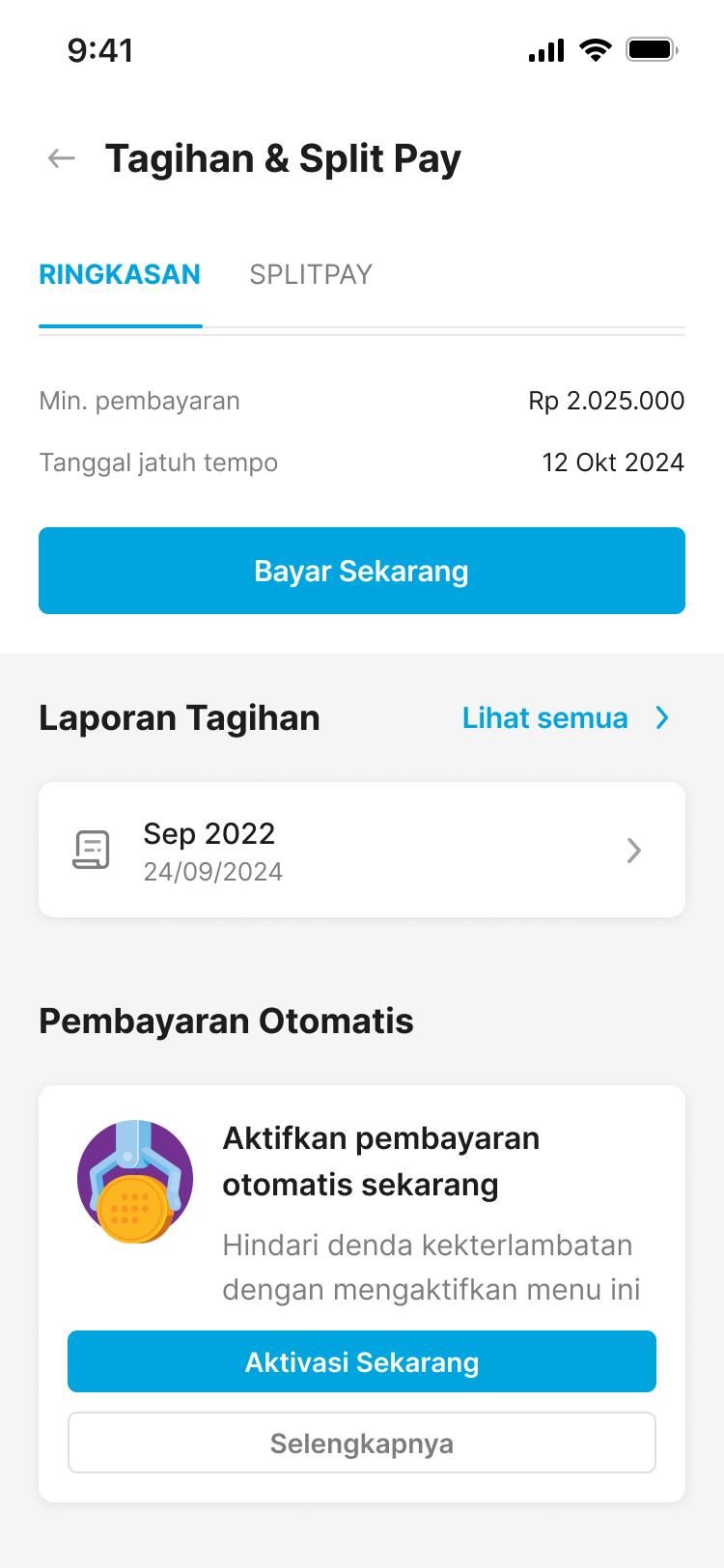This screenshot has width=724, height=1568.
Task: Tap the due date 12 Okt 2024
Action: click(x=613, y=462)
